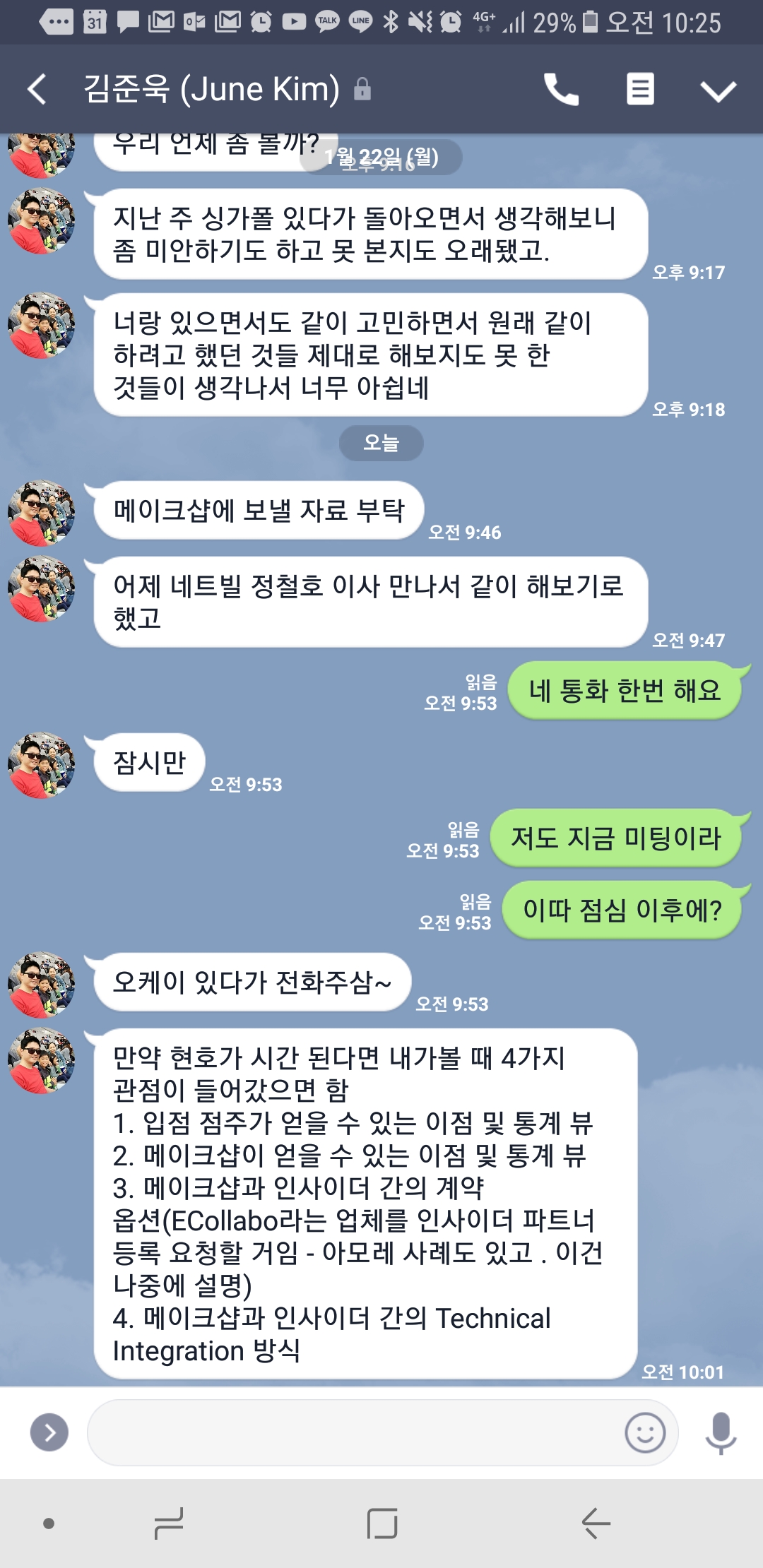Expand the chat options dropdown arrow
Image resolution: width=763 pixels, height=1568 pixels.
coord(718,90)
